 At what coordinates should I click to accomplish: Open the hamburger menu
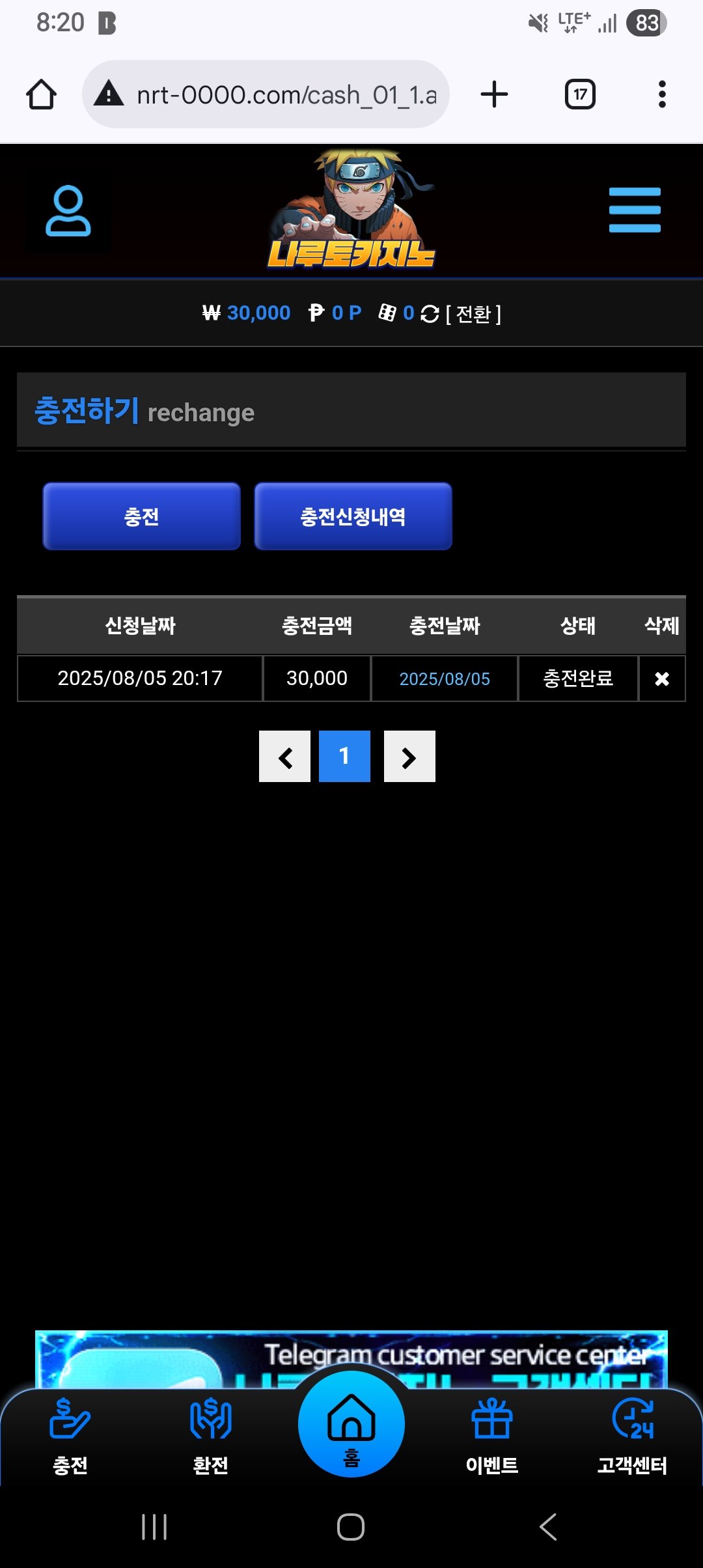[635, 210]
